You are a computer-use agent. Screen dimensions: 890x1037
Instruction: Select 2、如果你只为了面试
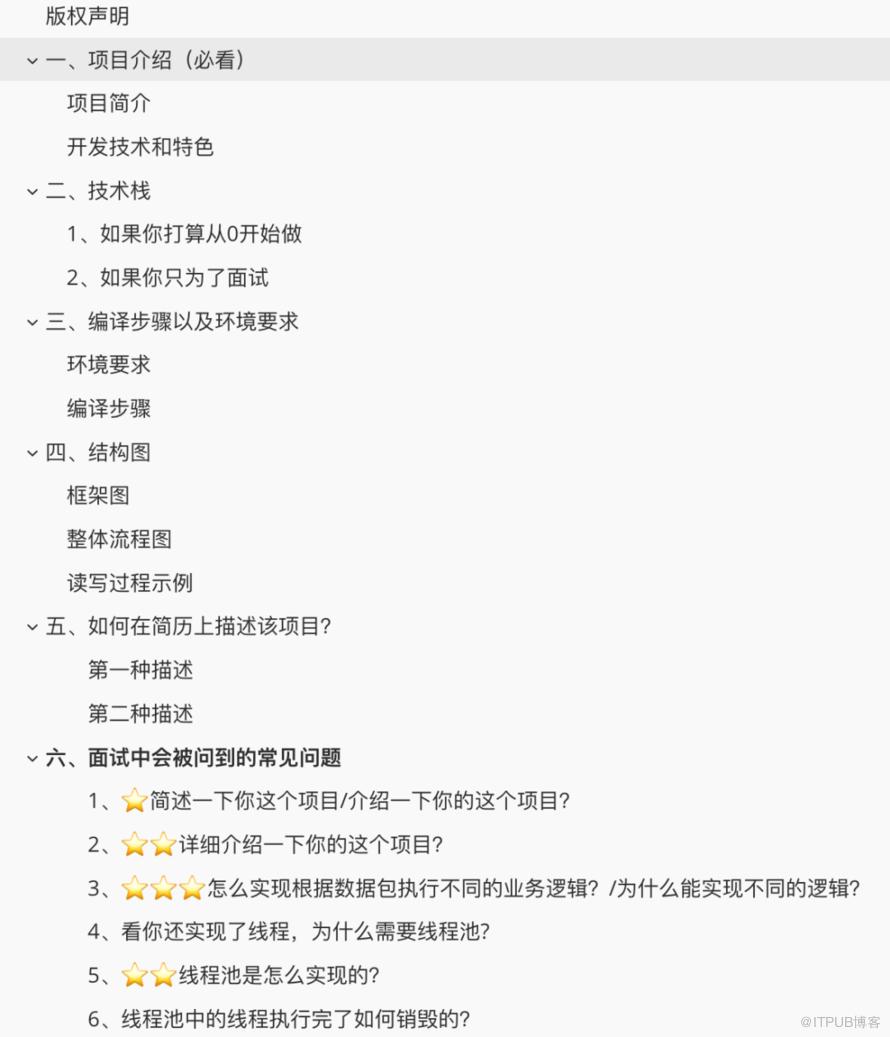click(x=168, y=278)
